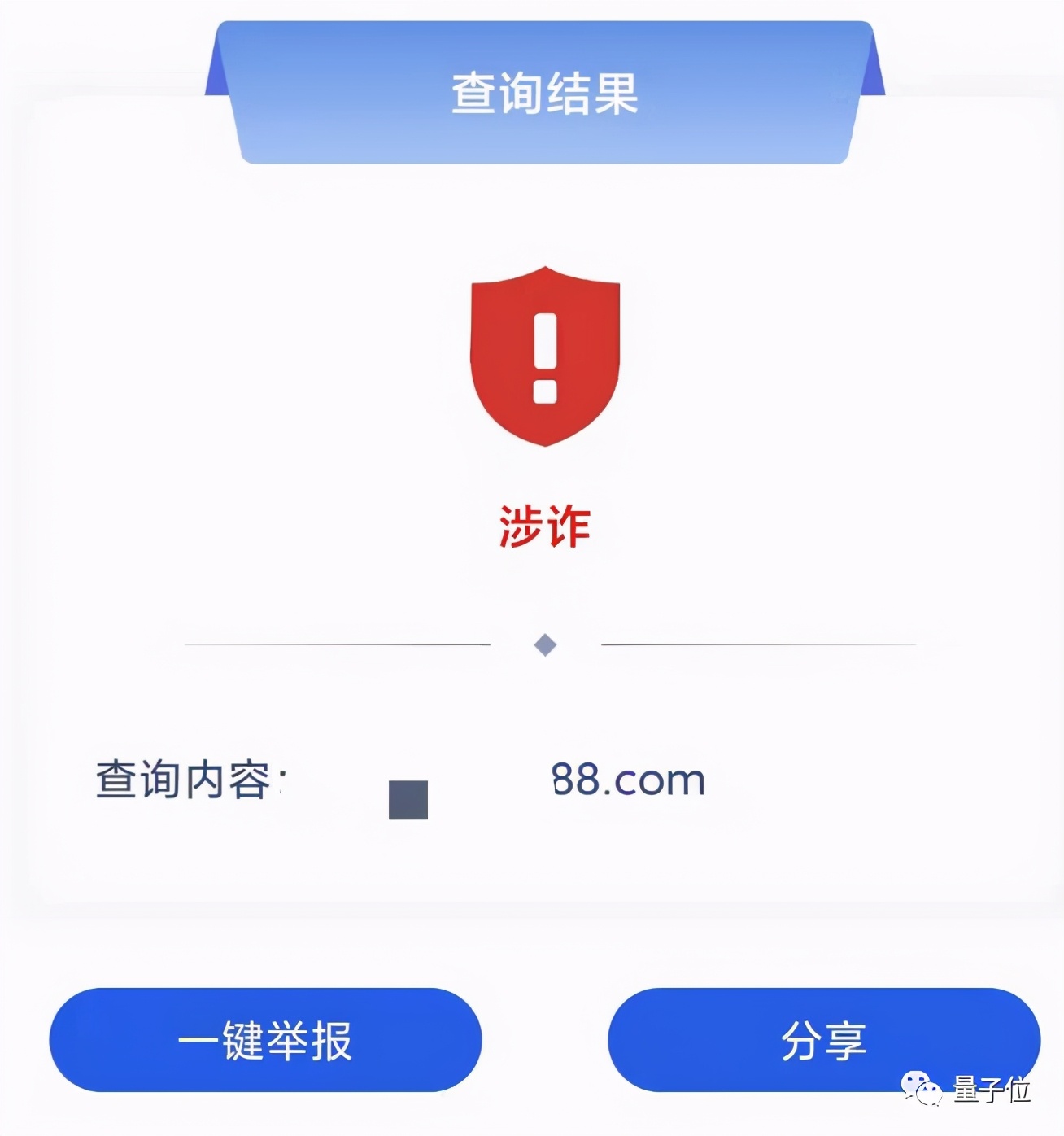This screenshot has height=1136, width=1064.
Task: Click the chat-bubble icon in the 量子位 watermark
Action: (x=915, y=1082)
